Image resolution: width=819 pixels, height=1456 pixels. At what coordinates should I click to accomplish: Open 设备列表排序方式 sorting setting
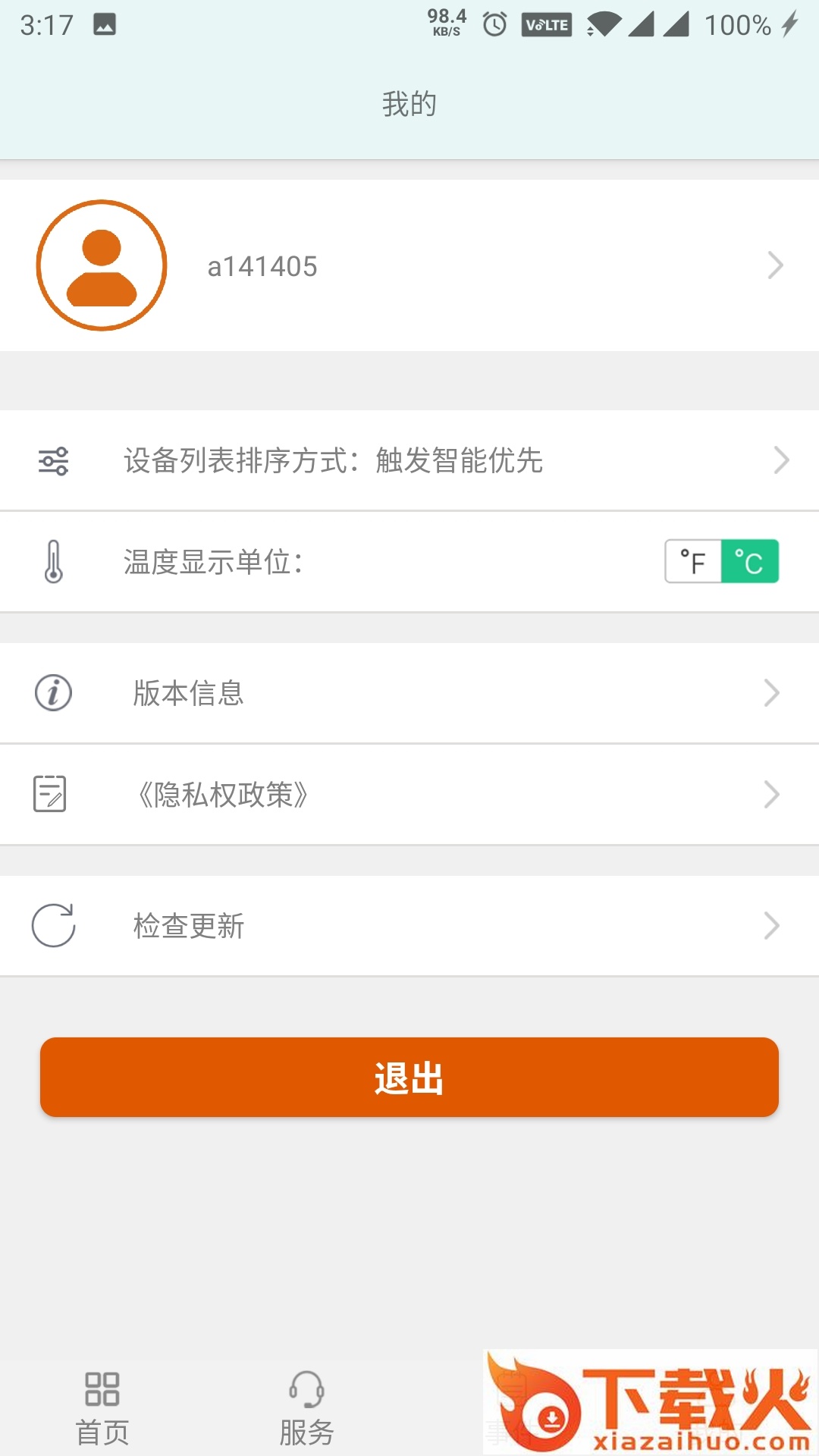tap(409, 460)
